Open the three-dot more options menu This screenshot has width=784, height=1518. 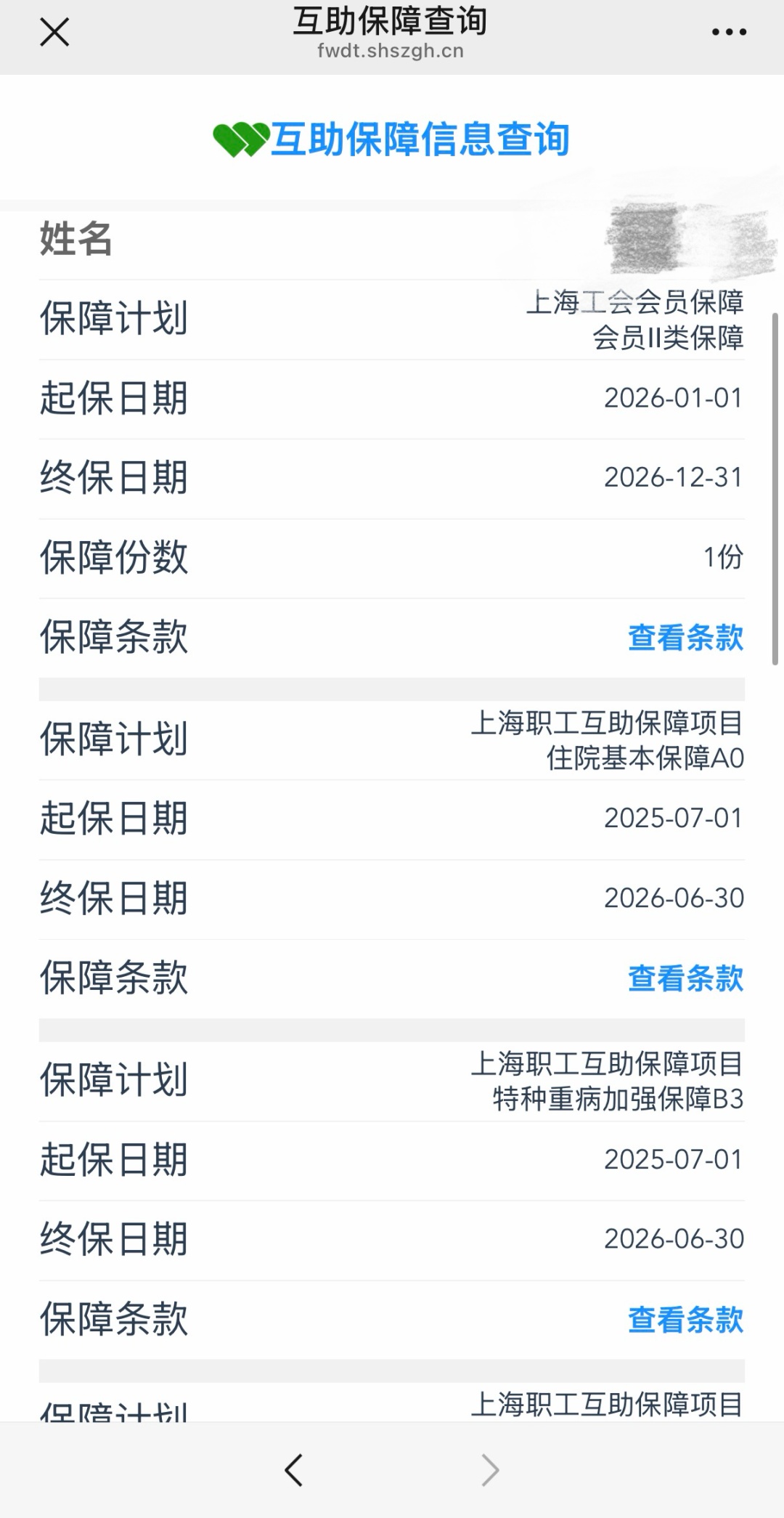(729, 32)
